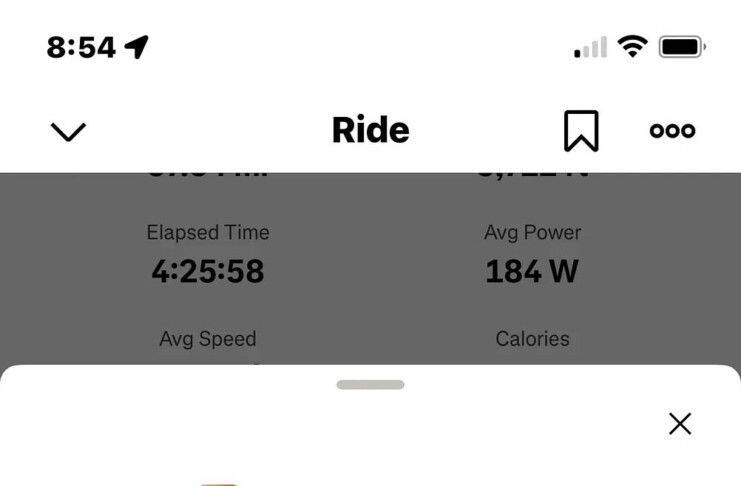Bookmark this ride
Image resolution: width=741 pixels, height=486 pixels.
click(581, 131)
